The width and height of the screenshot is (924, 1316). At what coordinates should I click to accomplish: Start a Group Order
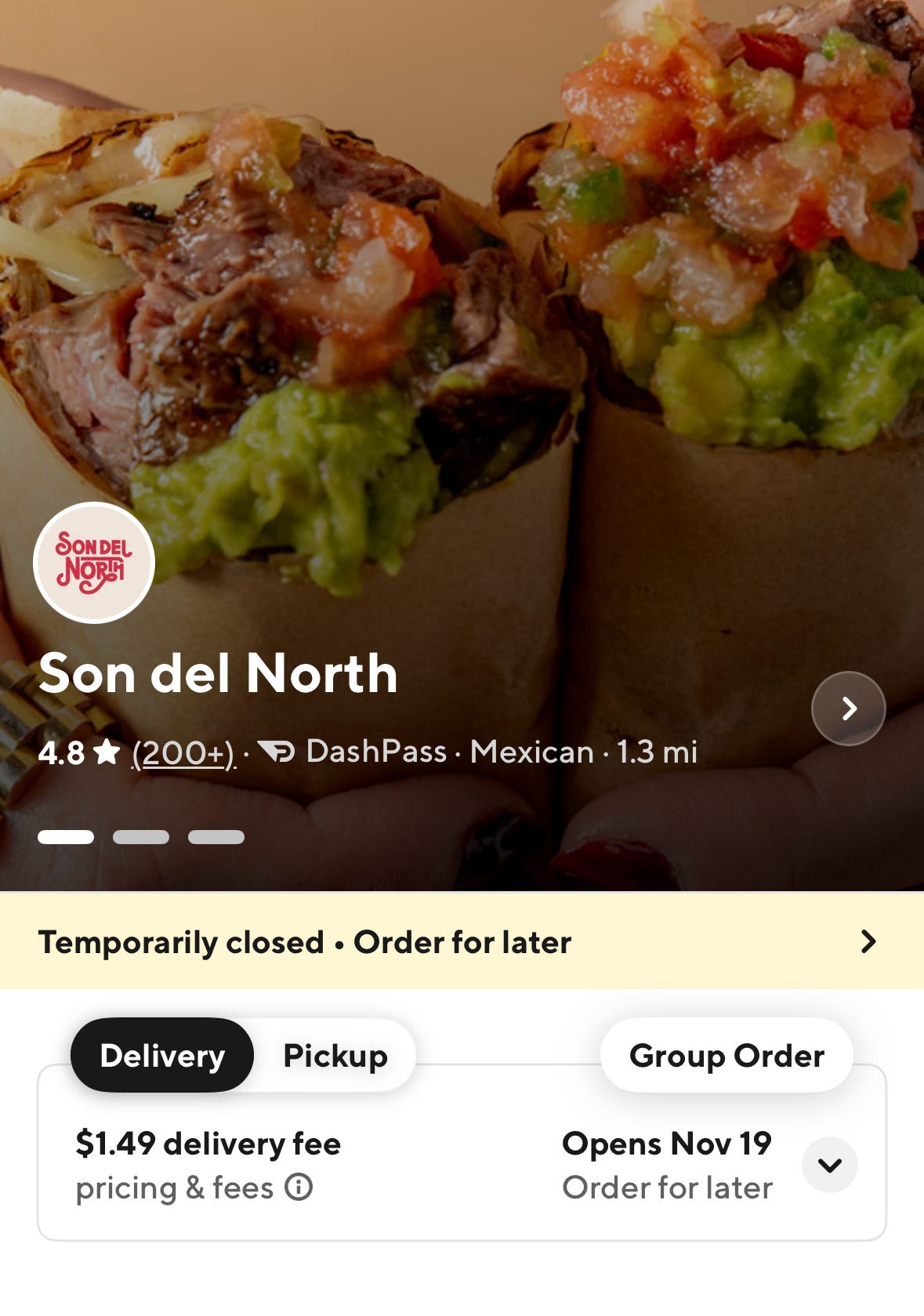point(727,1056)
